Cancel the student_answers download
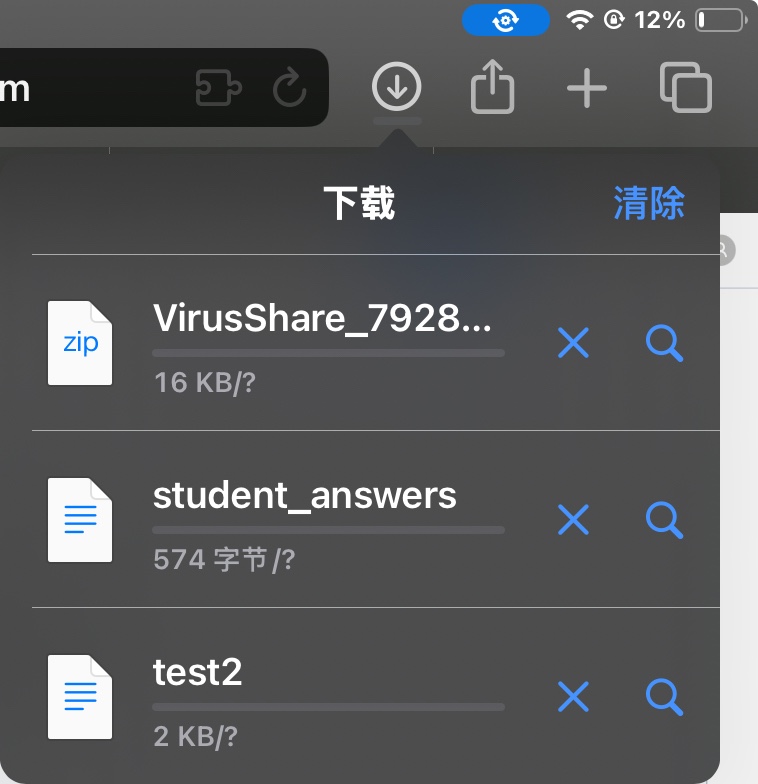Screen dimensions: 758x784 (573, 520)
